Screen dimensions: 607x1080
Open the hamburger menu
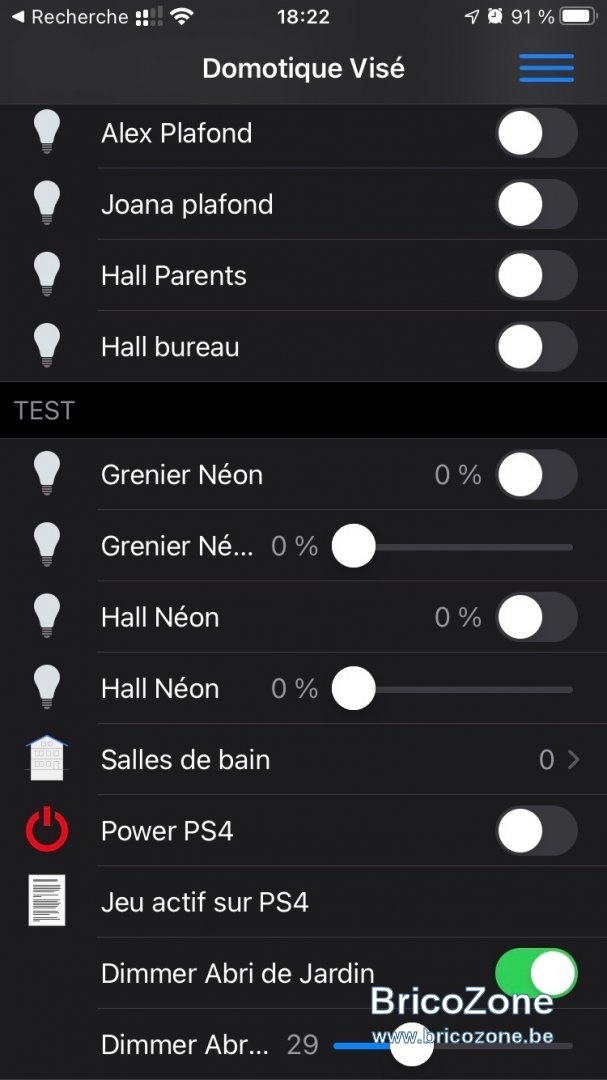tap(546, 68)
